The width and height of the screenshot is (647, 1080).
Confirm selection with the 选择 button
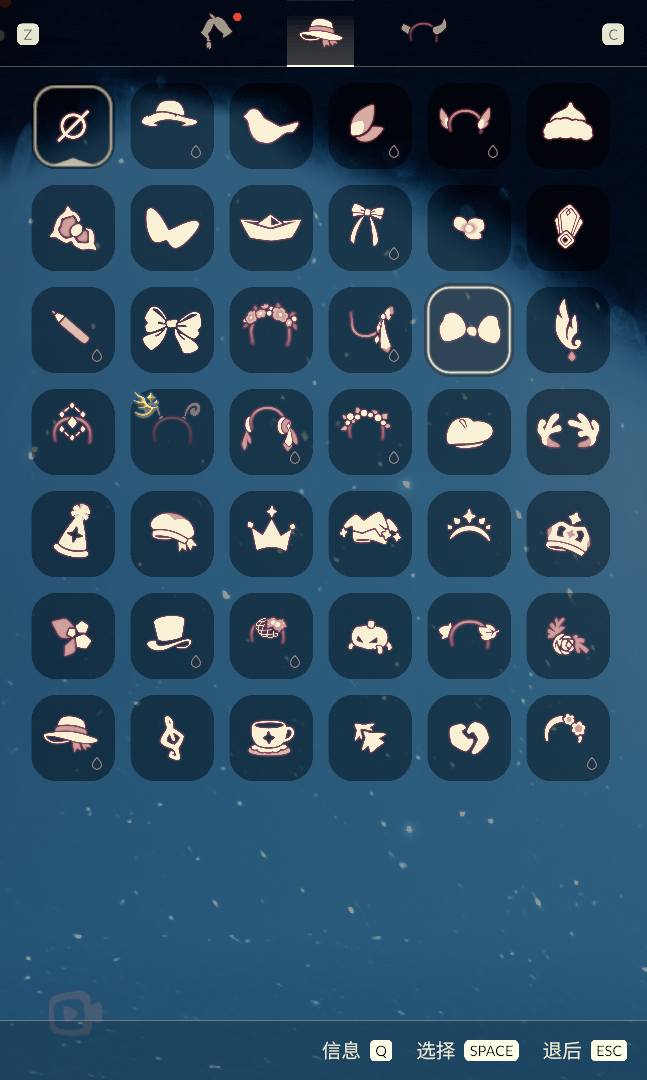(x=467, y=1050)
